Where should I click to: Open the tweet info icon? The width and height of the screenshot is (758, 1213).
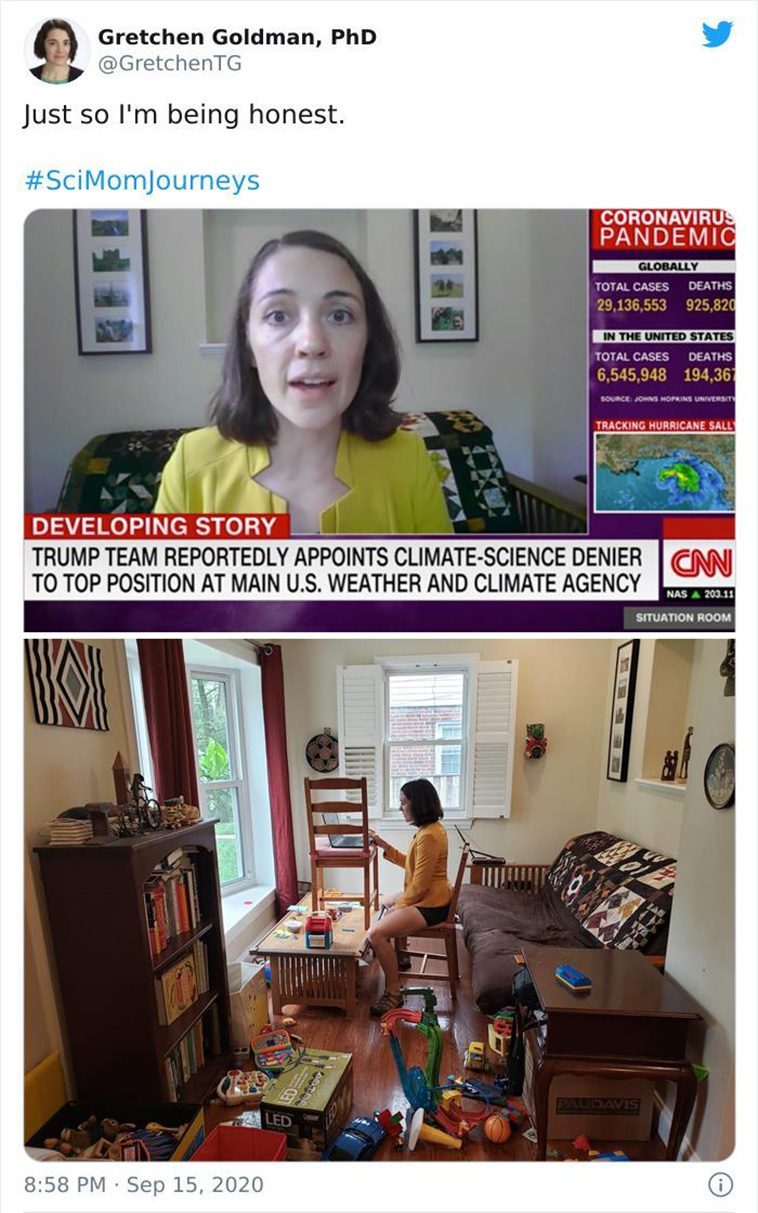click(x=719, y=1185)
